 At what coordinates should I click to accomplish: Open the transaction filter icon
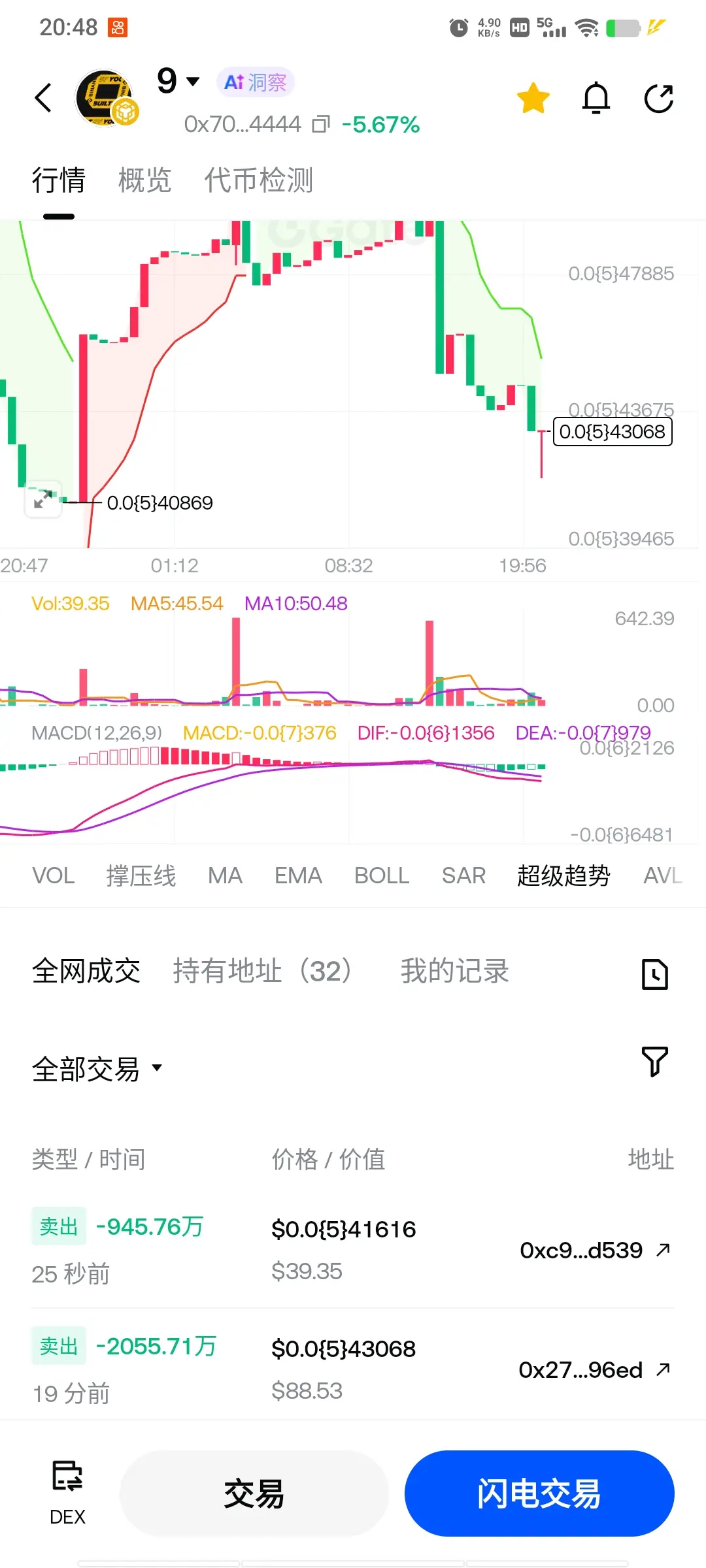pyautogui.click(x=654, y=1062)
